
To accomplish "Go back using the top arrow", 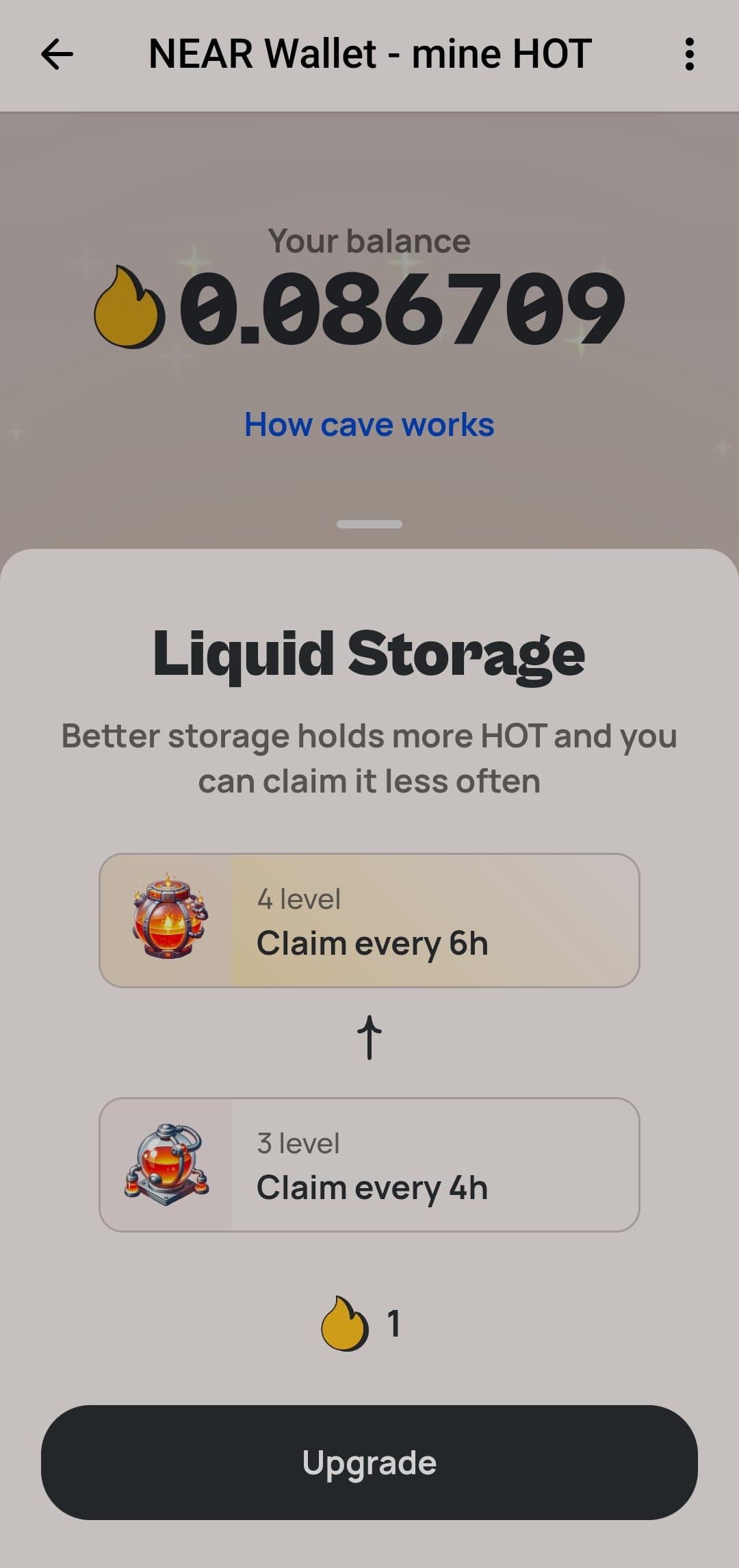I will pos(57,55).
